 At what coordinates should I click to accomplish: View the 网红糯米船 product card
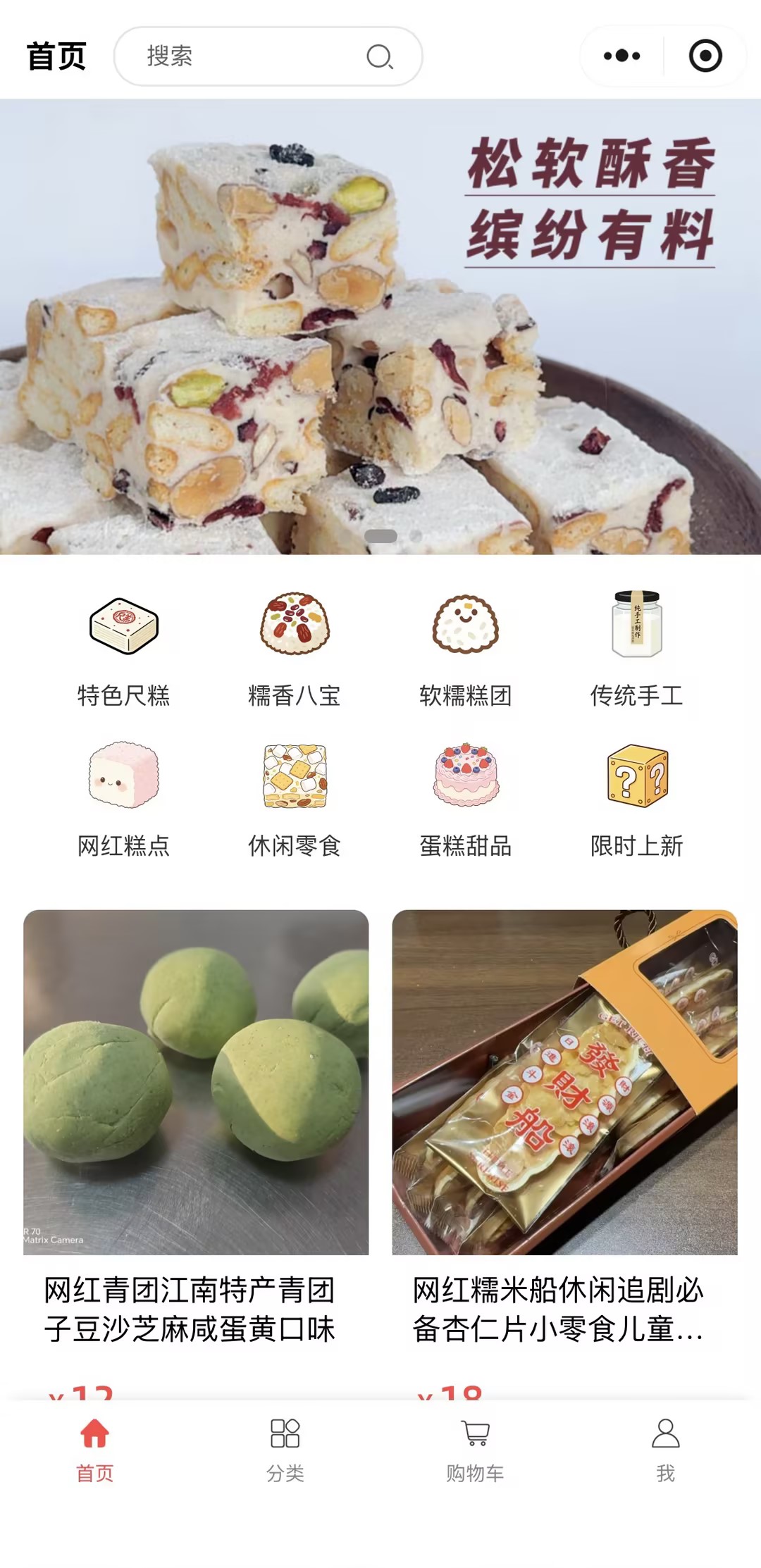click(564, 1127)
